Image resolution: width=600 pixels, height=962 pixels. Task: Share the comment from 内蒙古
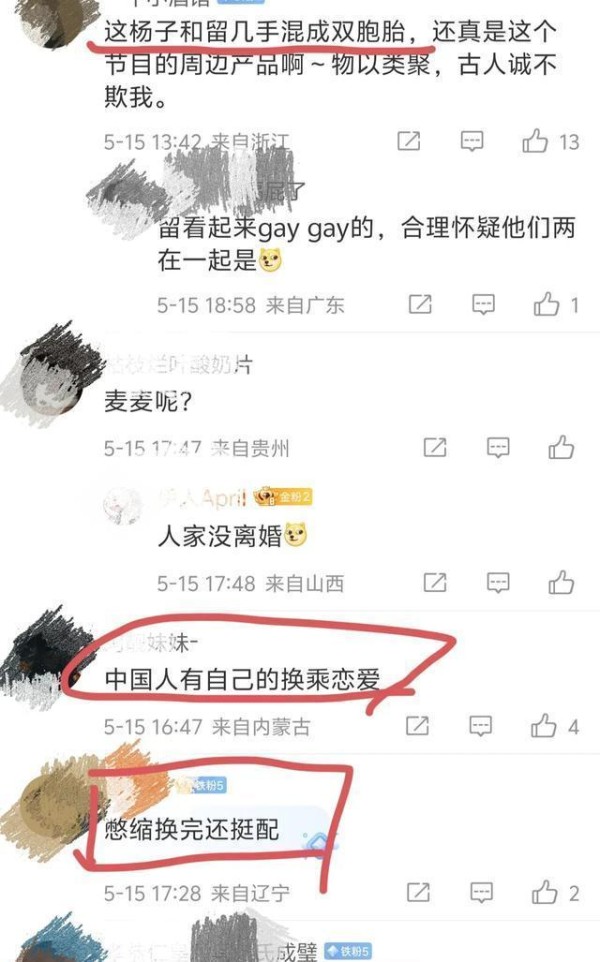[x=417, y=726]
